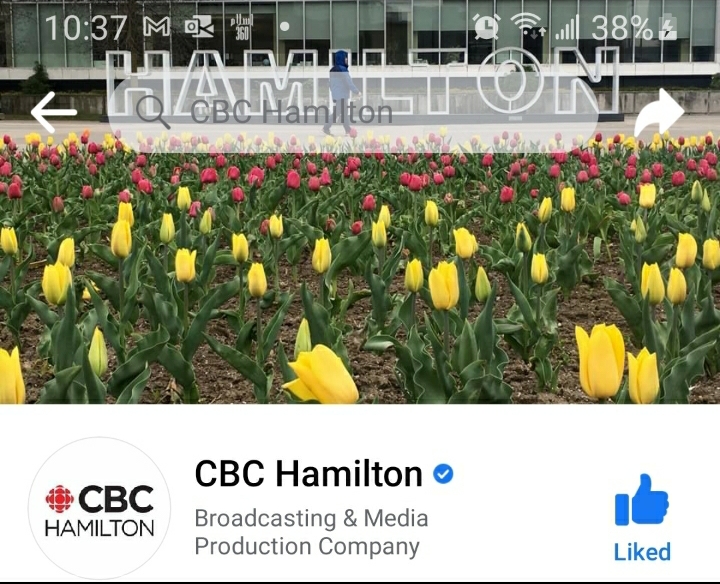This screenshot has height=584, width=720.
Task: Share the CBC Hamilton page
Action: pos(659,114)
